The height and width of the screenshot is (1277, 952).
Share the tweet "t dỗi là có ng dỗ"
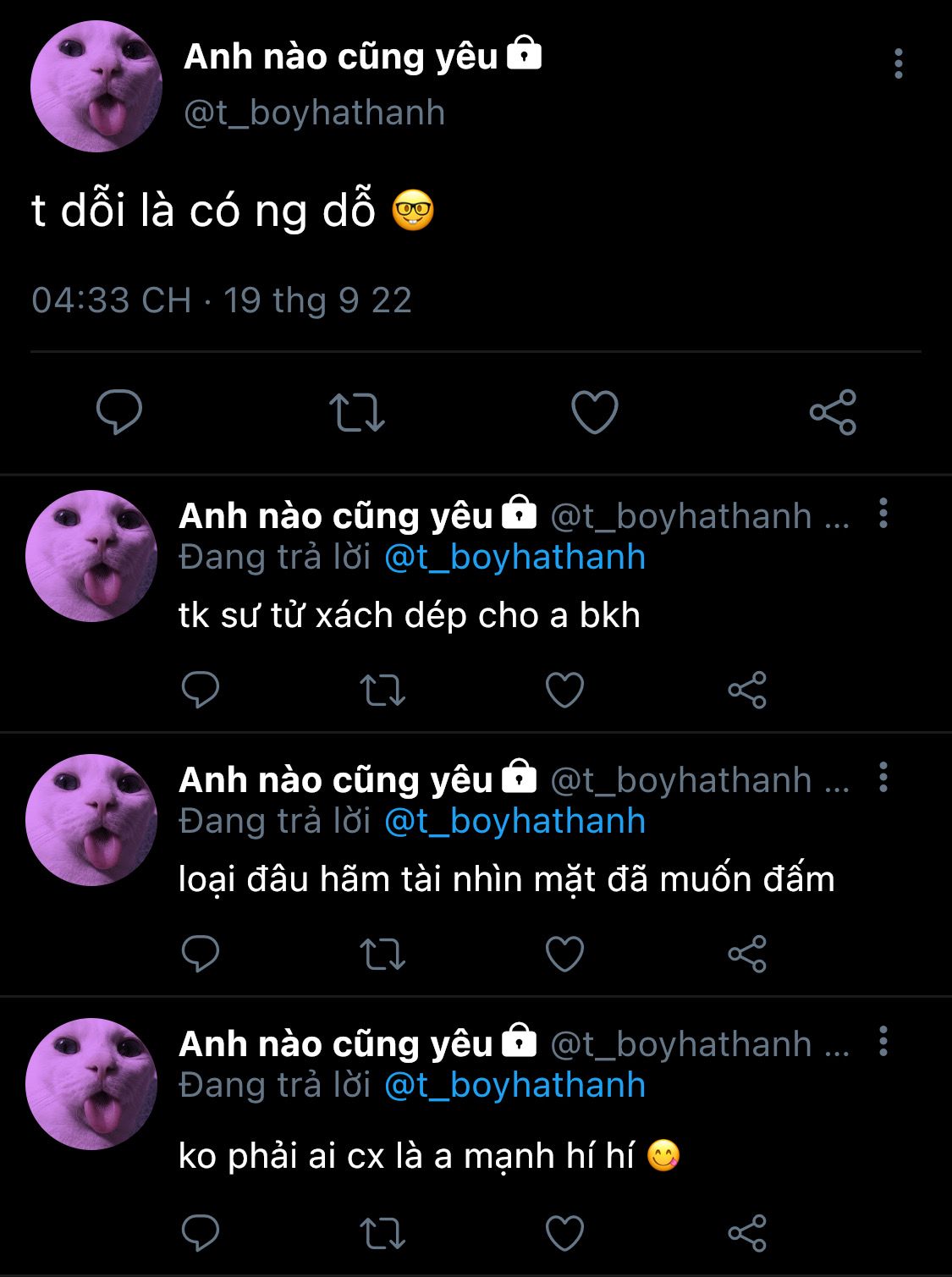[x=834, y=412]
